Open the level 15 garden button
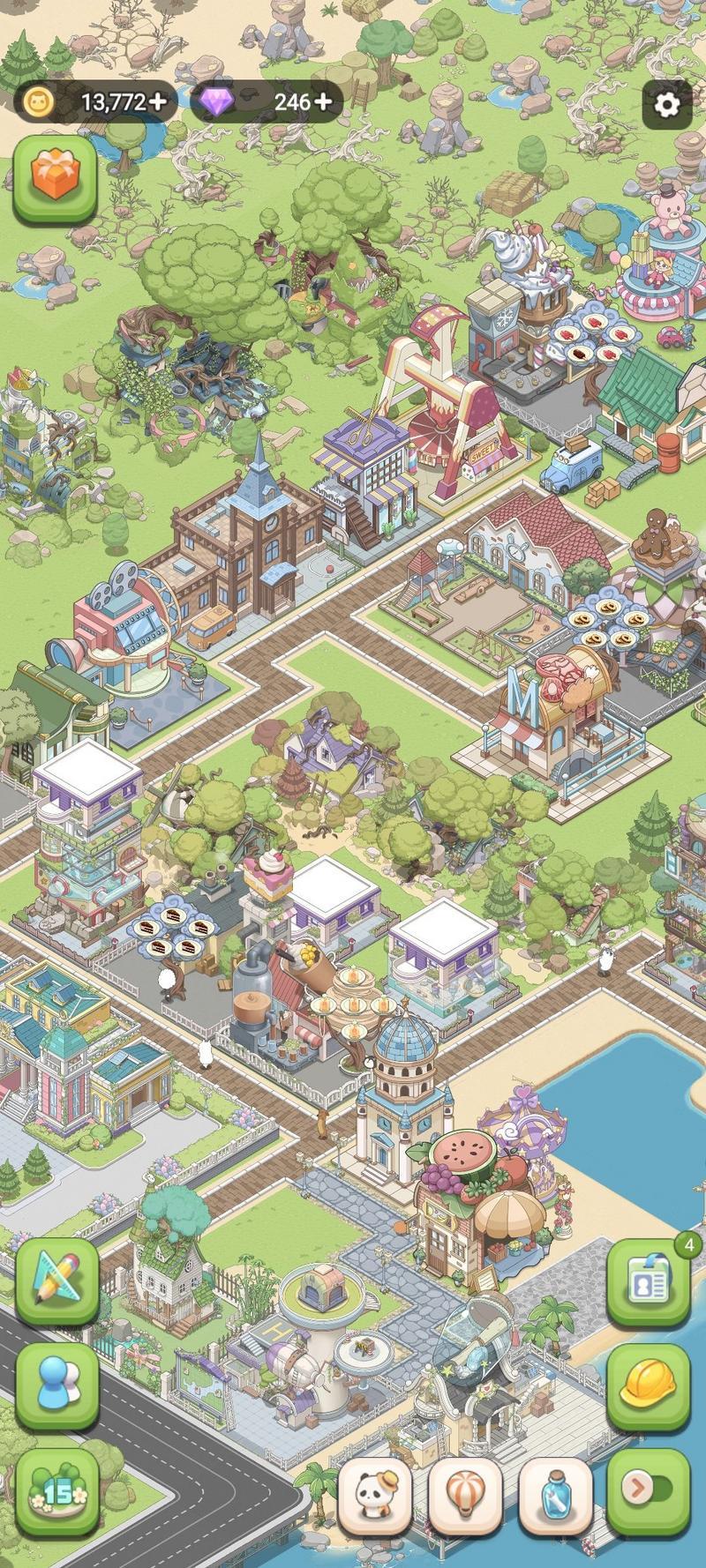The width and height of the screenshot is (706, 1568). tap(56, 1490)
